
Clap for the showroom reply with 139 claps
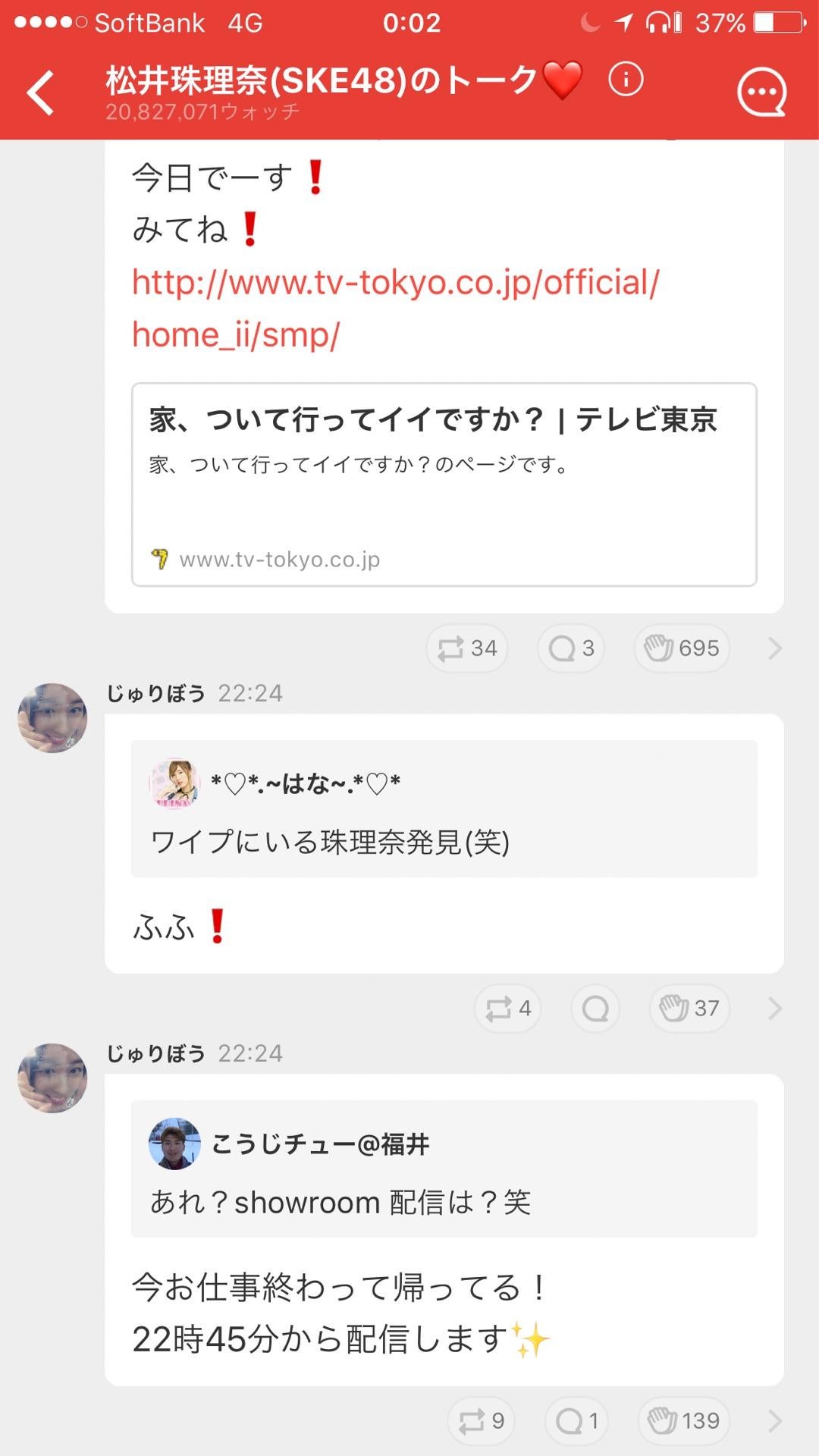[683, 1420]
